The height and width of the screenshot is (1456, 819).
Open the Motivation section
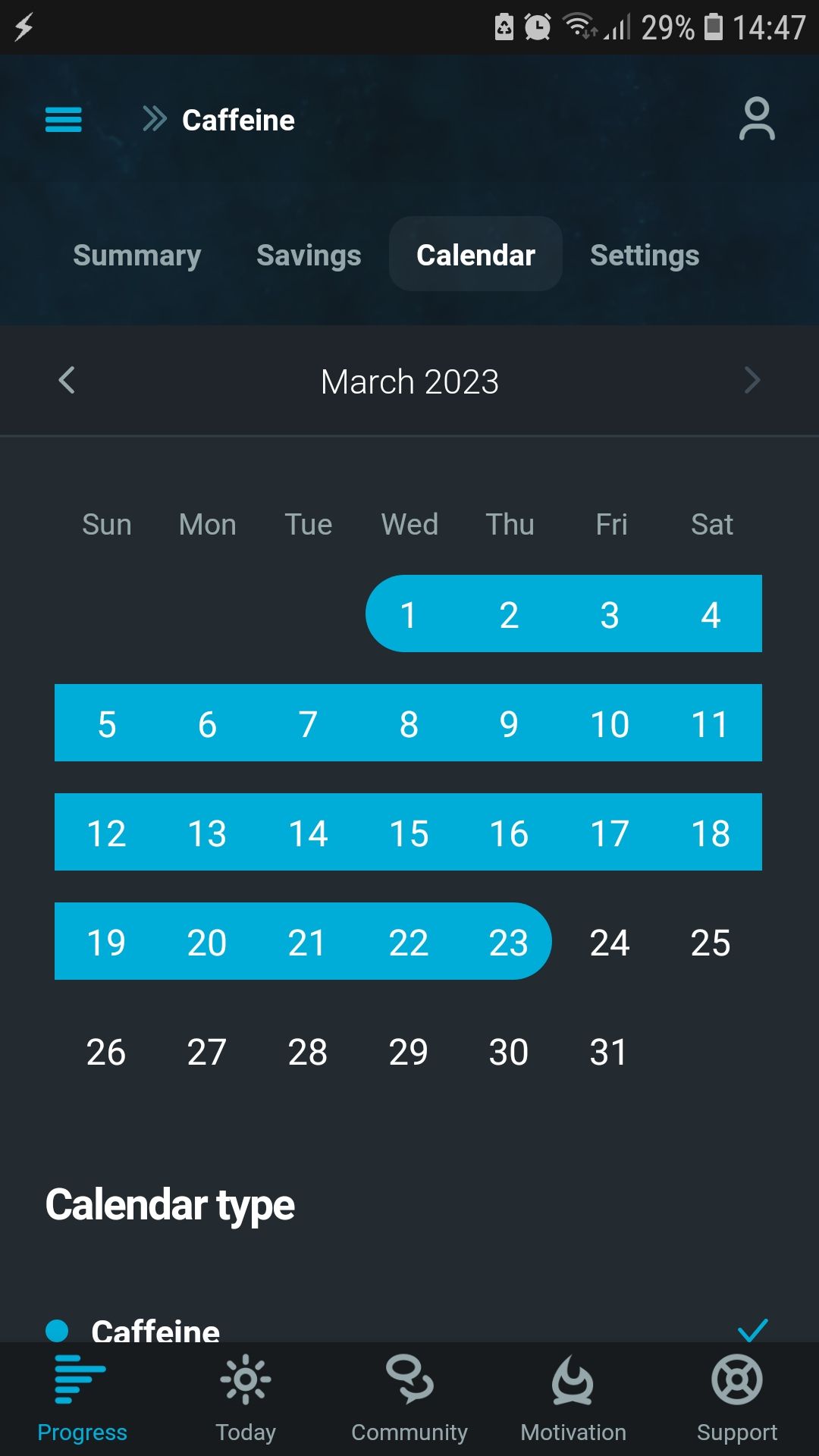(573, 1398)
